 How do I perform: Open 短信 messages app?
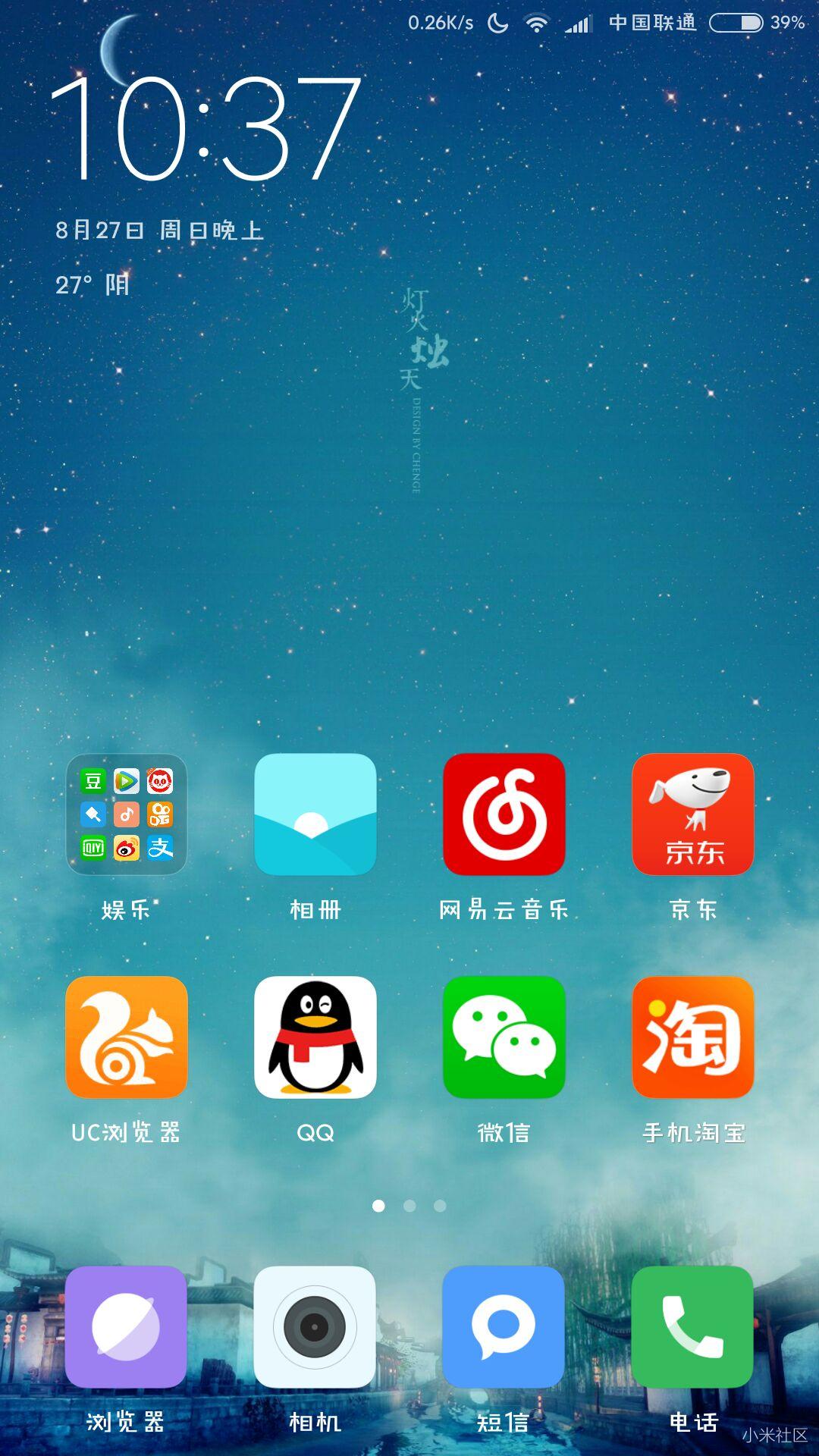click(504, 1327)
